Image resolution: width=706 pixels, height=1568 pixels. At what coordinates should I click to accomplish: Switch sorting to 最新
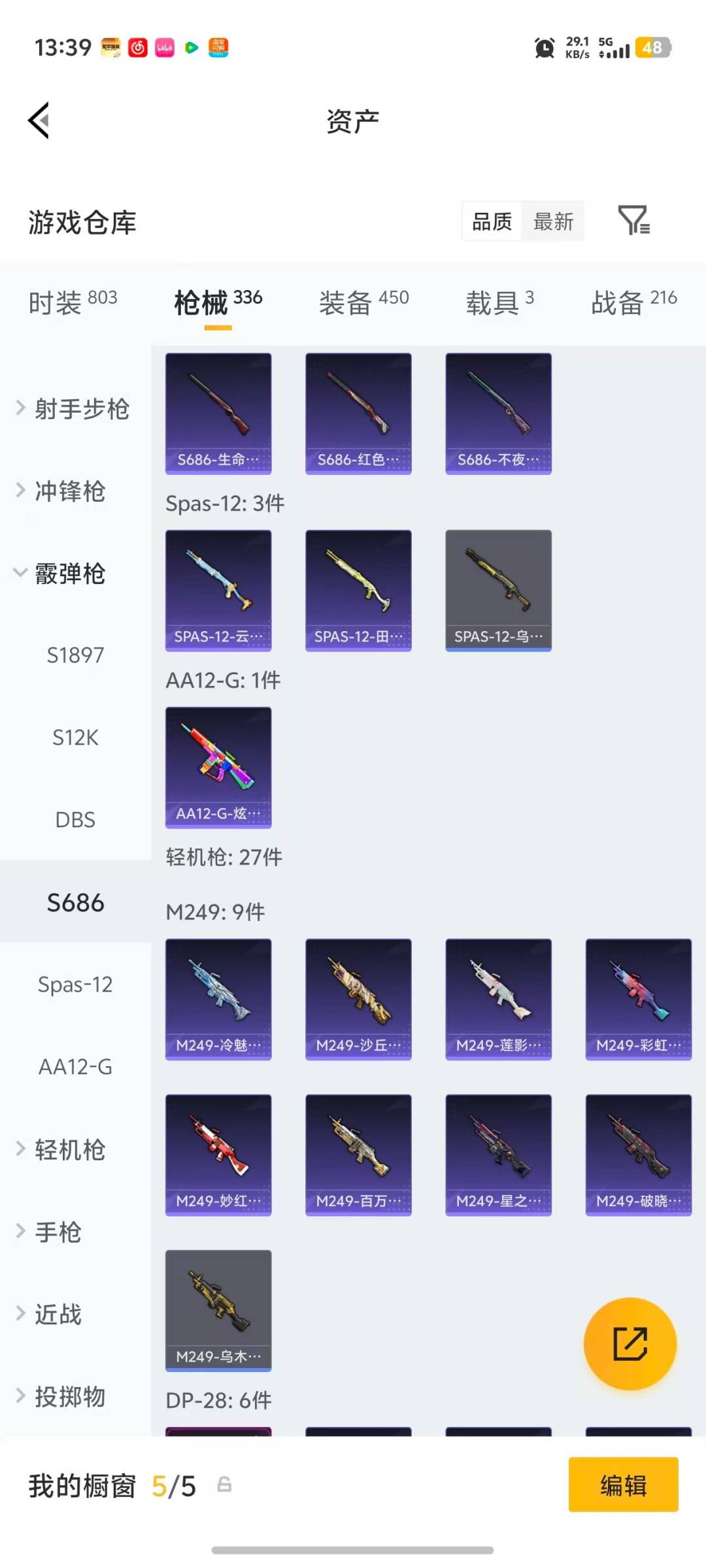coord(553,221)
